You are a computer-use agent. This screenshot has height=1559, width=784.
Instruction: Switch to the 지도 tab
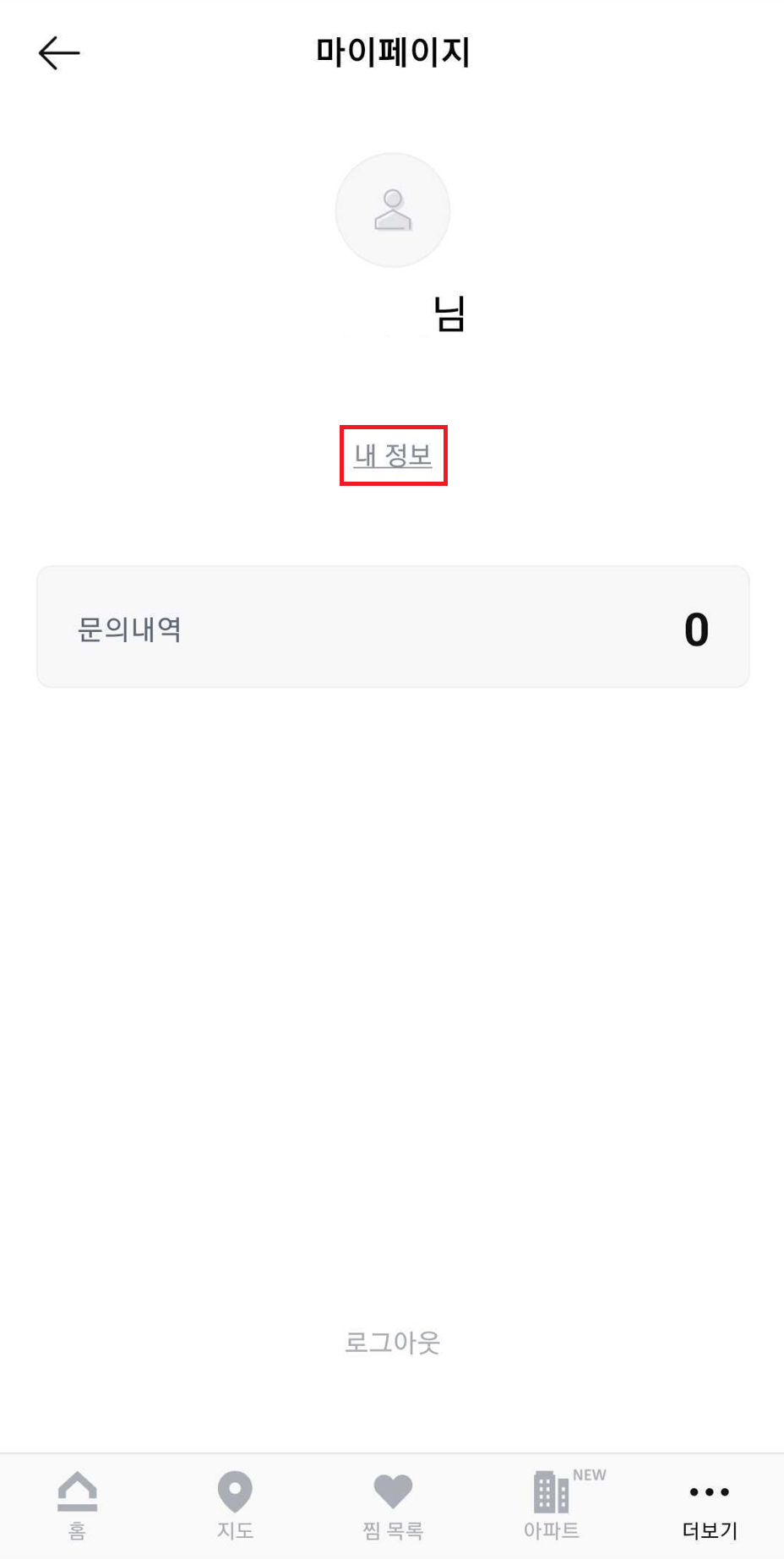(x=235, y=1505)
